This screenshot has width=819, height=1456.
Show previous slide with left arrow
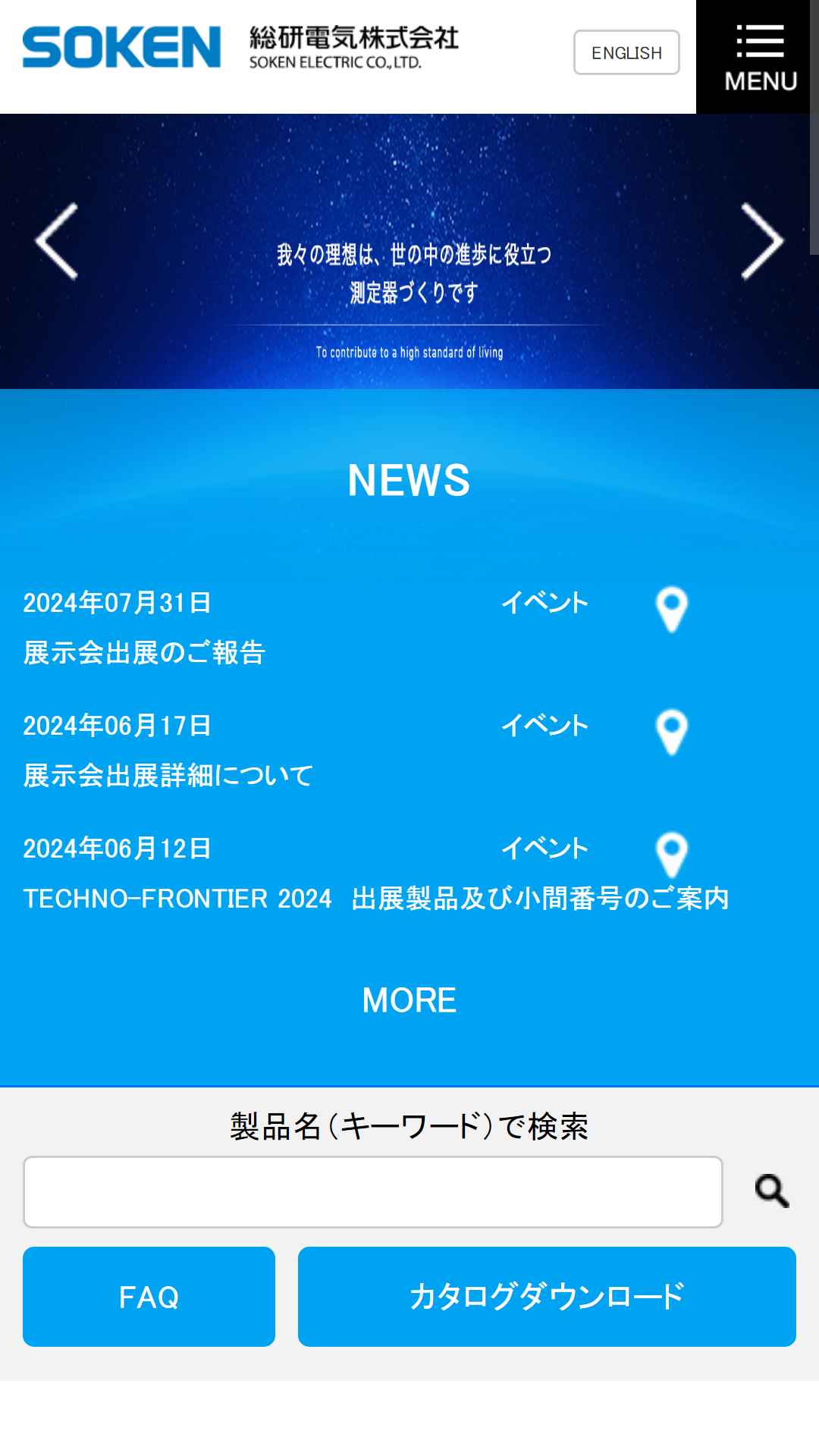(57, 241)
